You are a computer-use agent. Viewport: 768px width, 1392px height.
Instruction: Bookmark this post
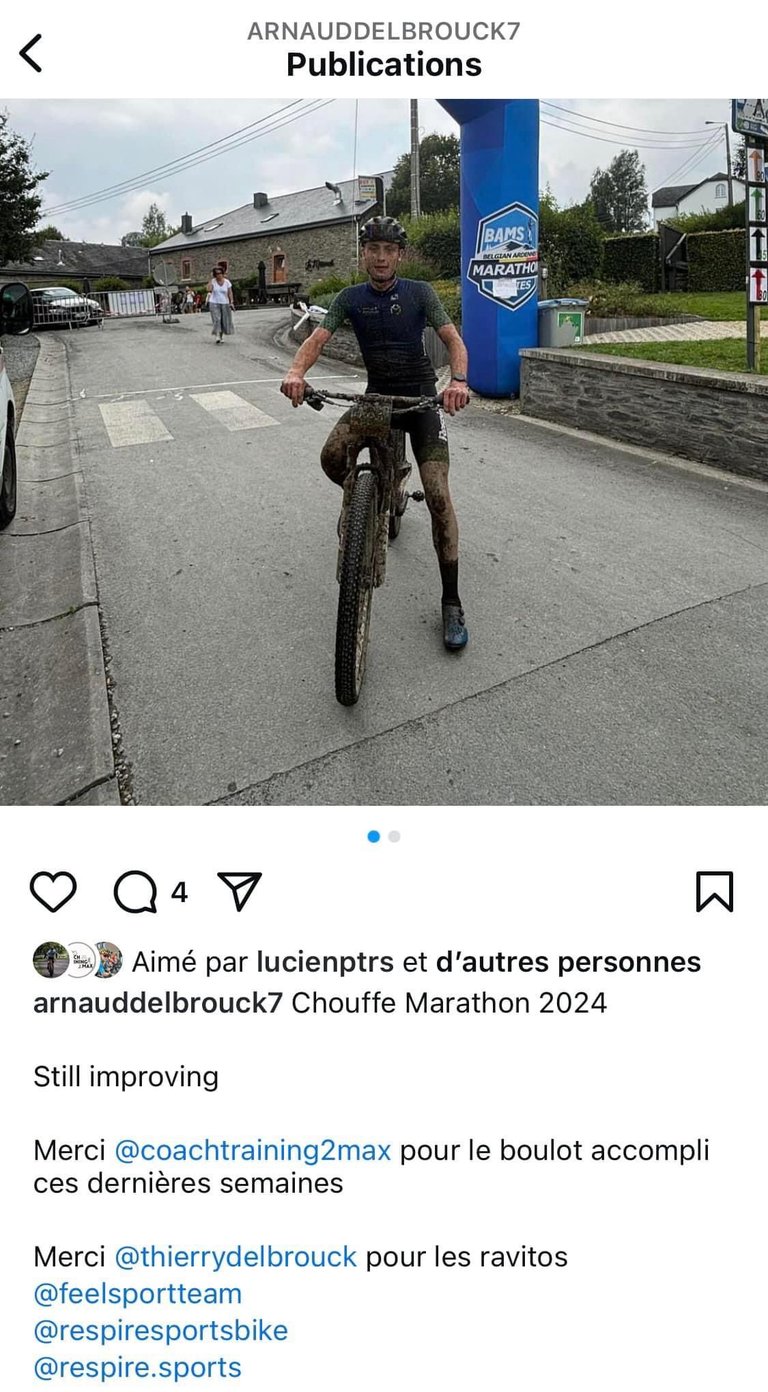click(714, 891)
